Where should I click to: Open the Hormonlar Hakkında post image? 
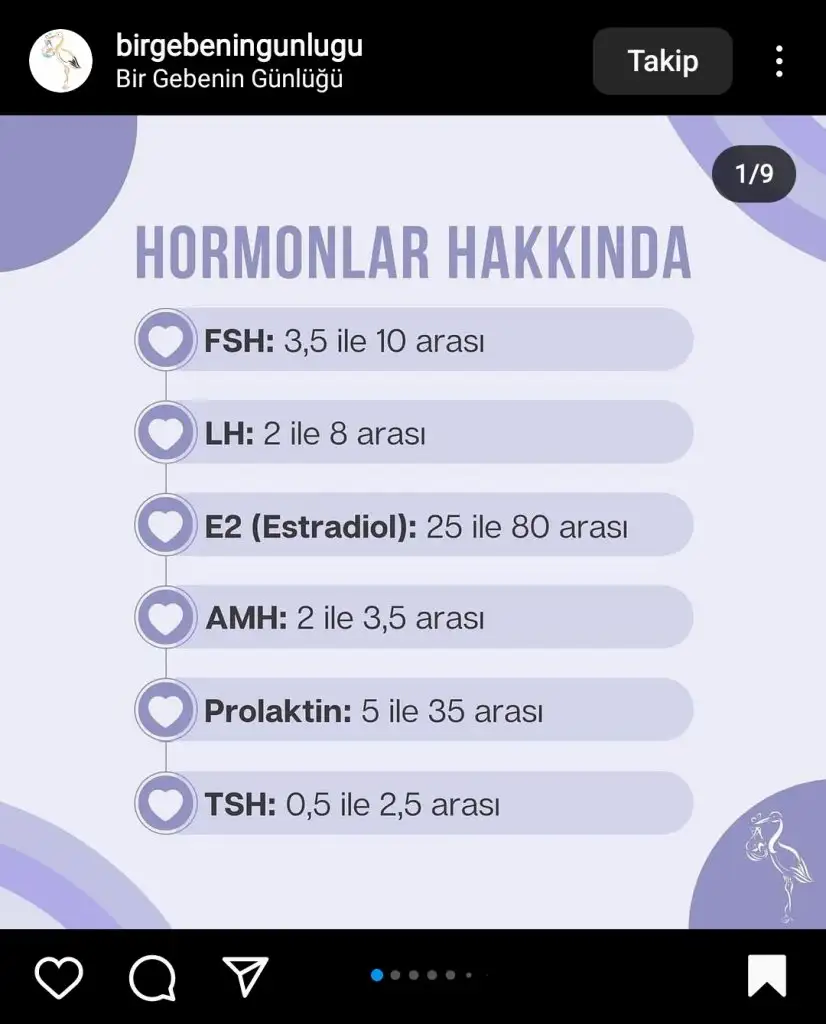coord(413,520)
